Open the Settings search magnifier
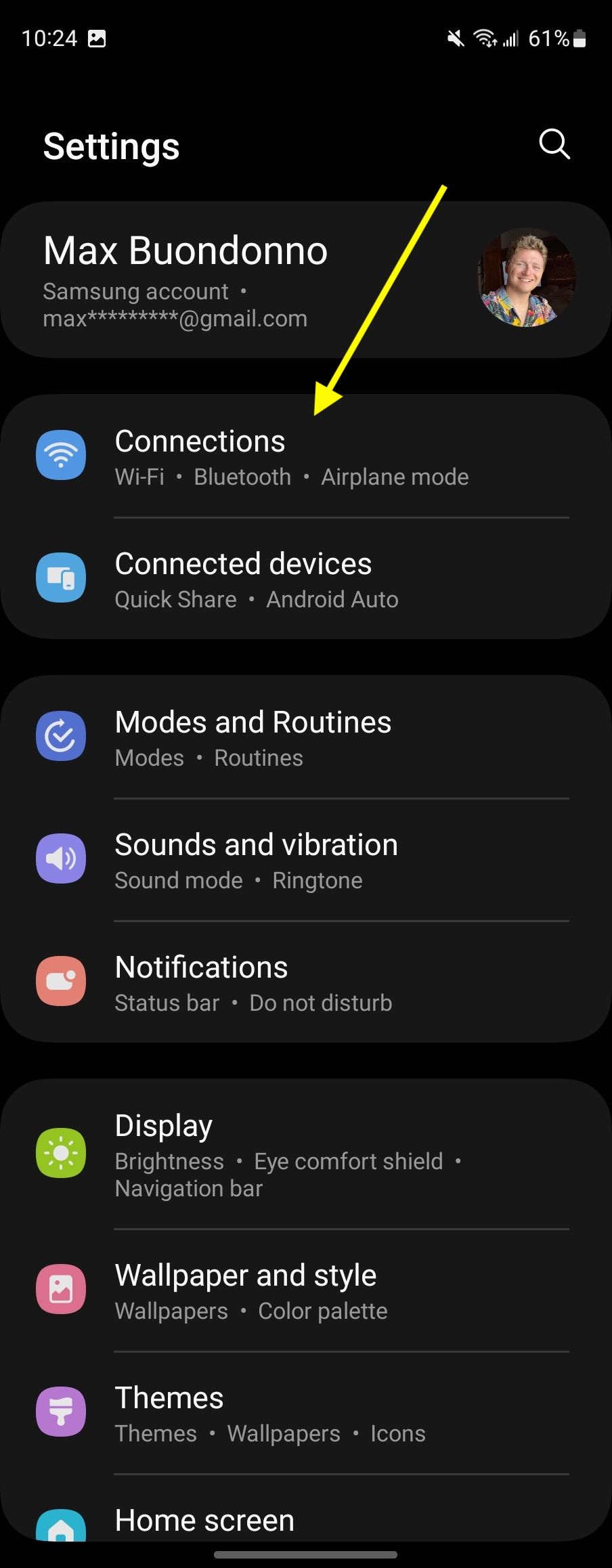 point(554,144)
